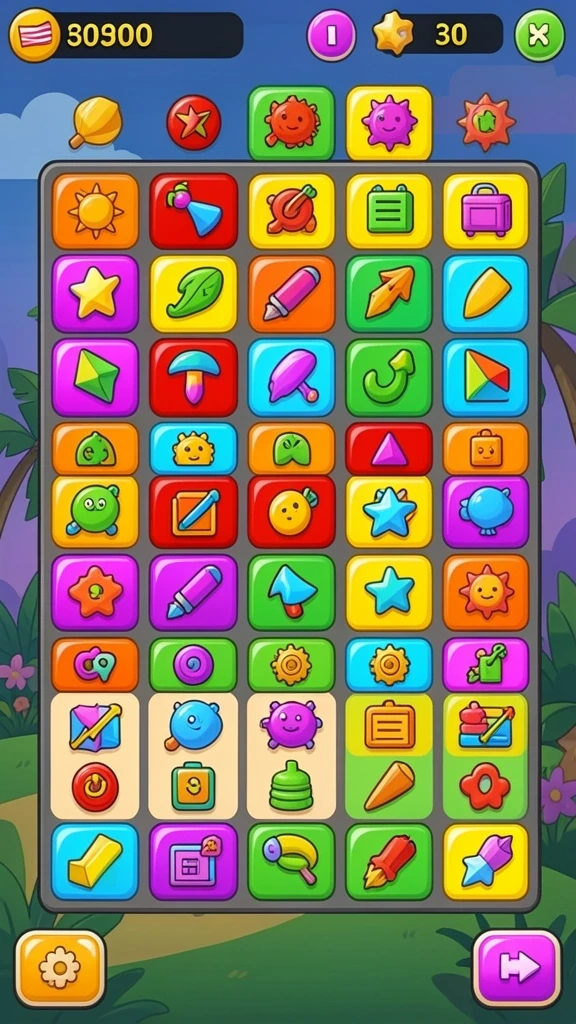The width and height of the screenshot is (576, 1024).
Task: Tap the smiling orange sun tile
Action: pyautogui.click(x=486, y=592)
